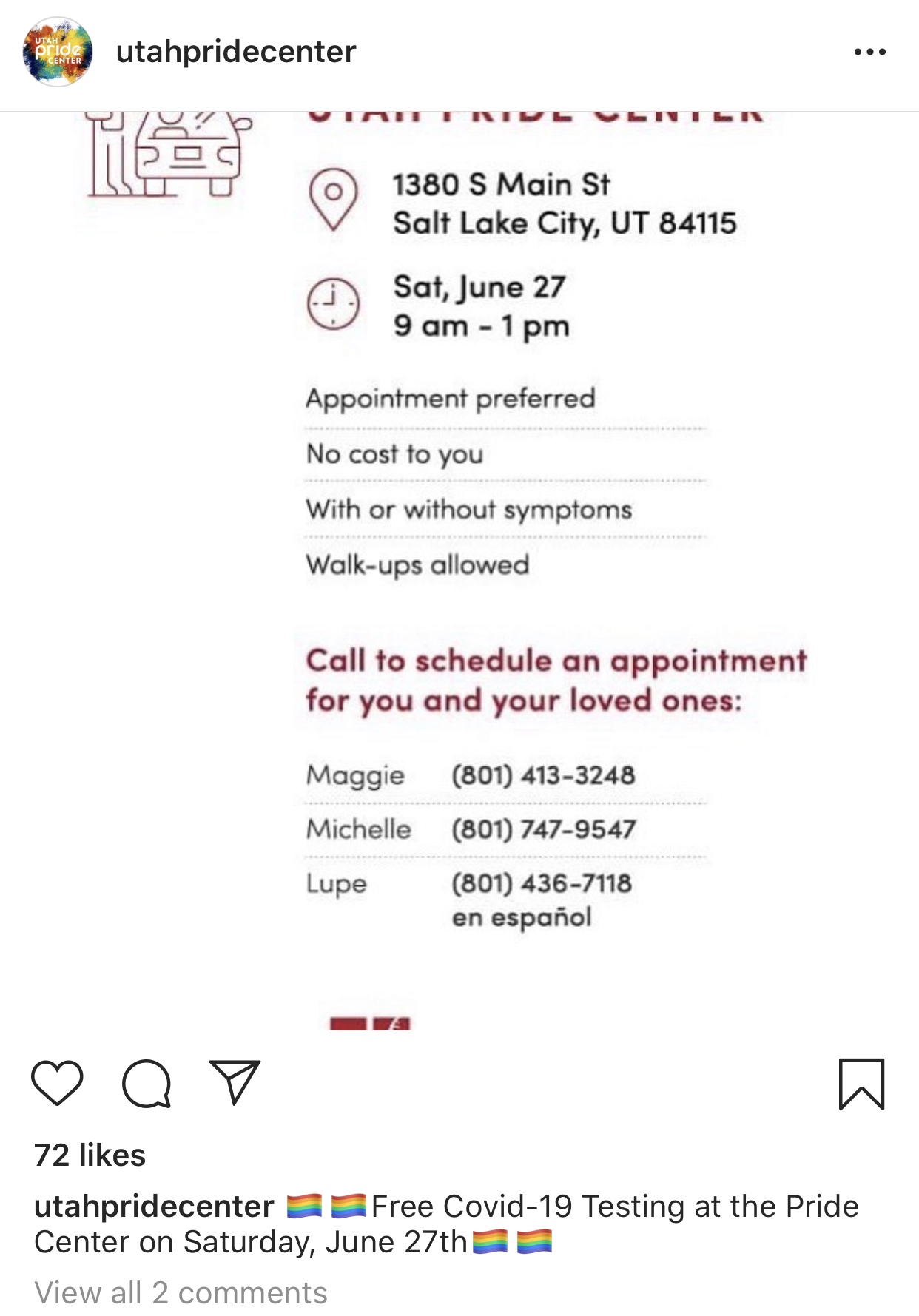Open the utahpridecenter username in the header
This screenshot has width=919, height=1316.
click(x=236, y=52)
